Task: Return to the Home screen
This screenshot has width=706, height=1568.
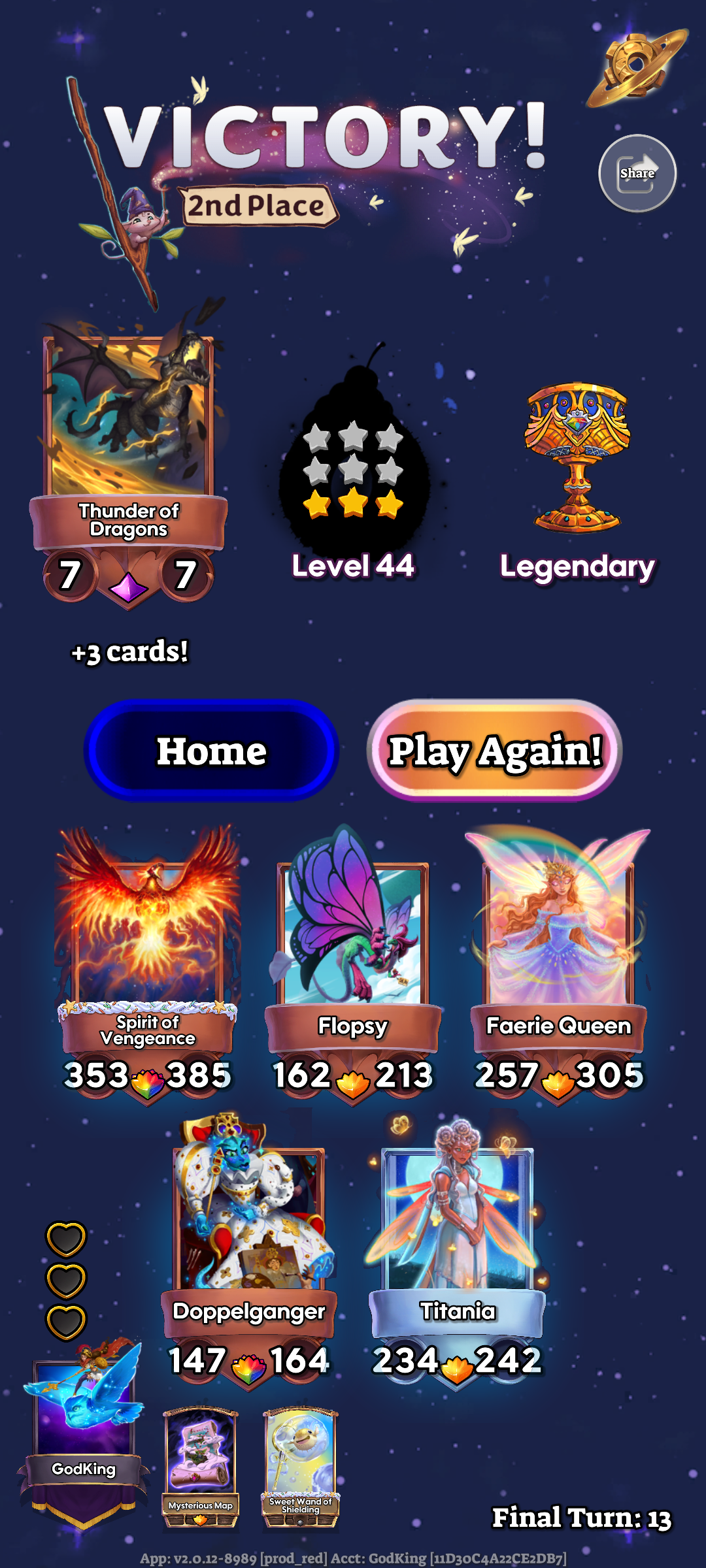Action: (211, 751)
